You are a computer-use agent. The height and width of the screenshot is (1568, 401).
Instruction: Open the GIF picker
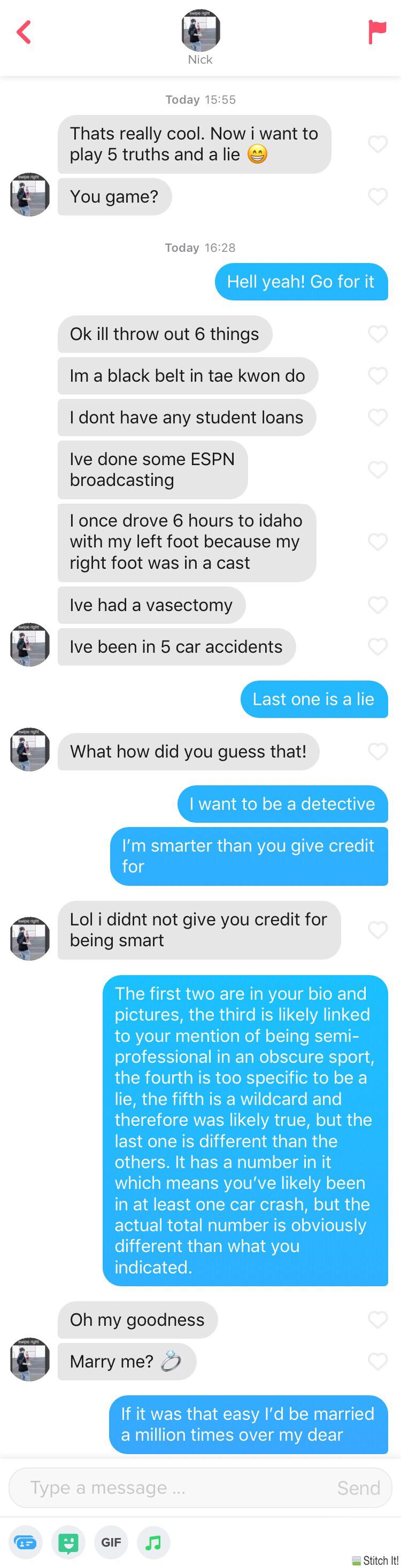pos(111,1542)
